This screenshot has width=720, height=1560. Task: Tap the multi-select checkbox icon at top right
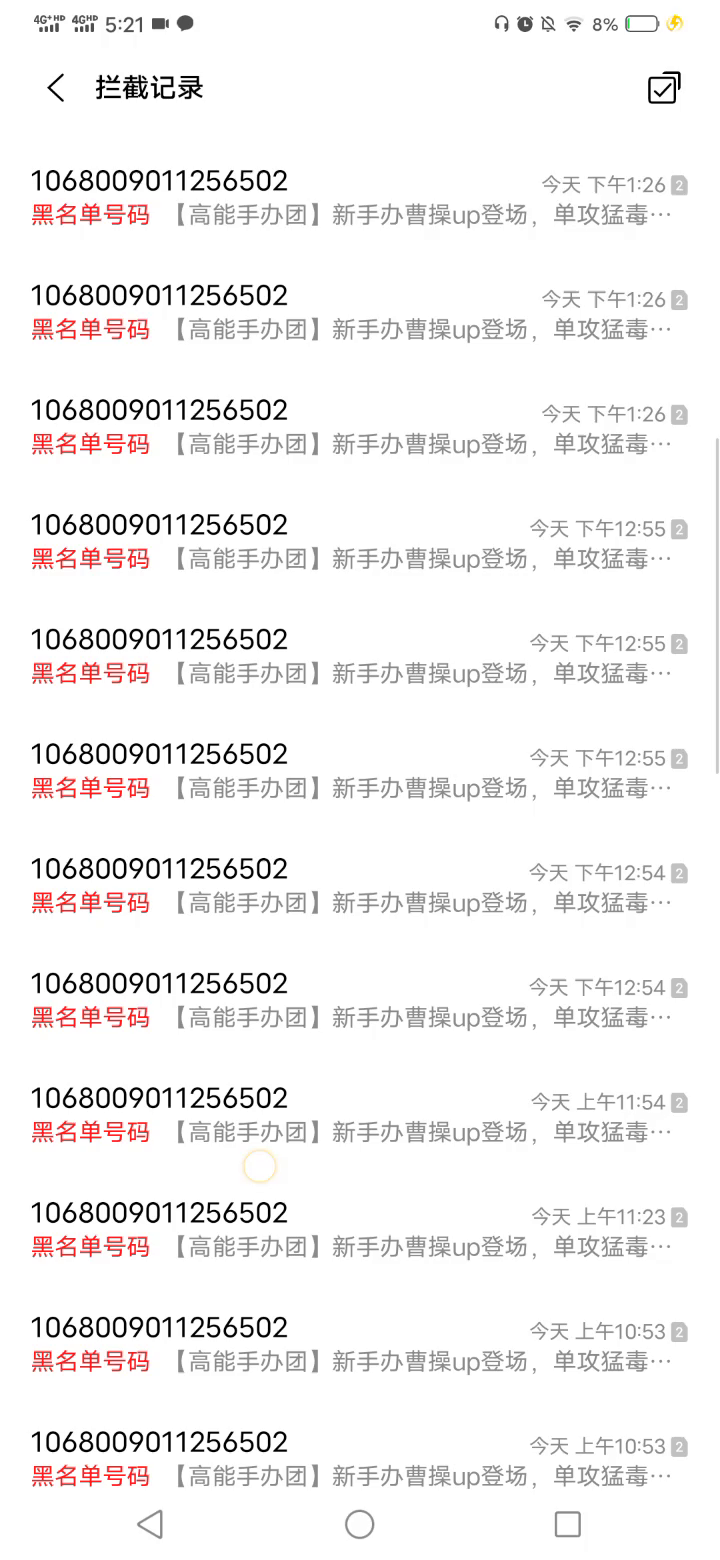(664, 88)
